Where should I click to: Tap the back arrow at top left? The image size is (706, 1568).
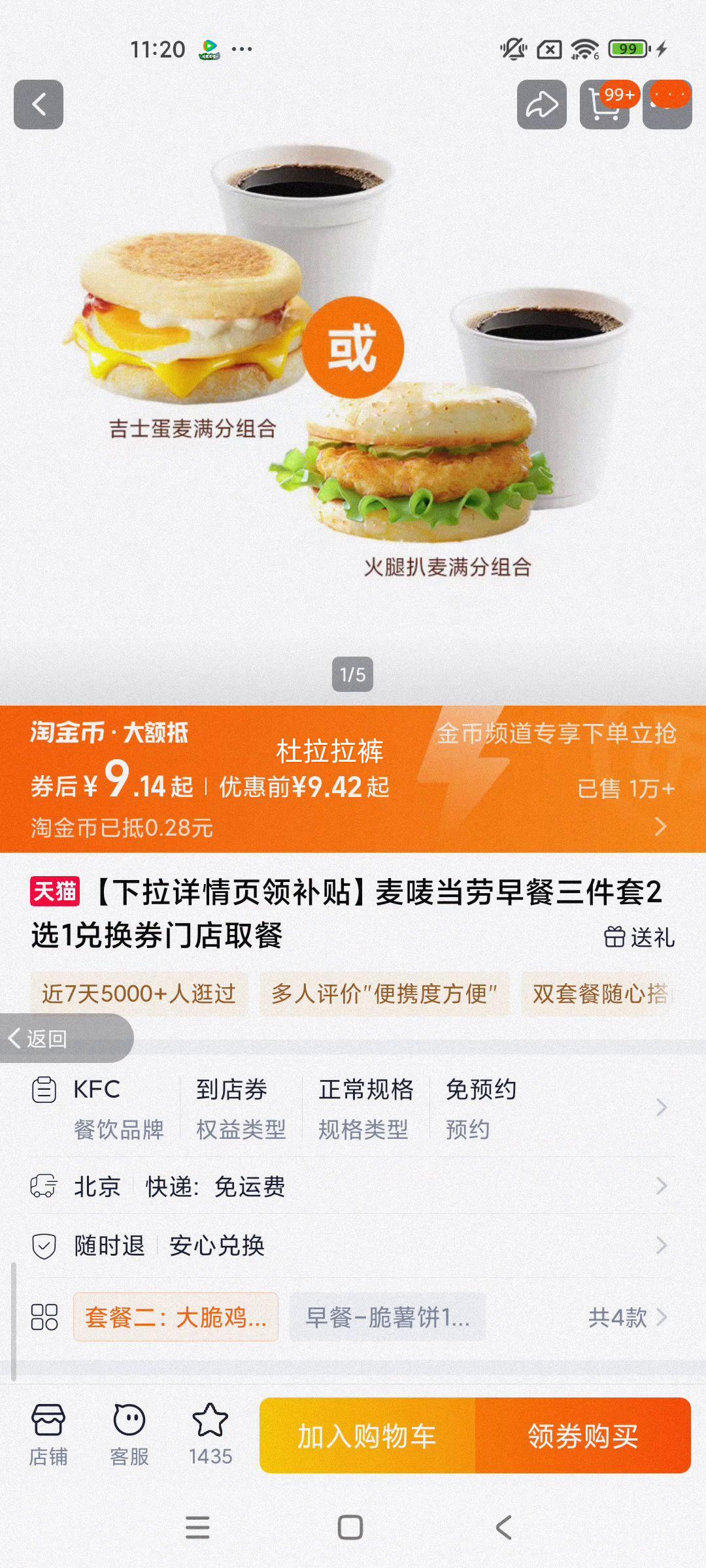39,105
